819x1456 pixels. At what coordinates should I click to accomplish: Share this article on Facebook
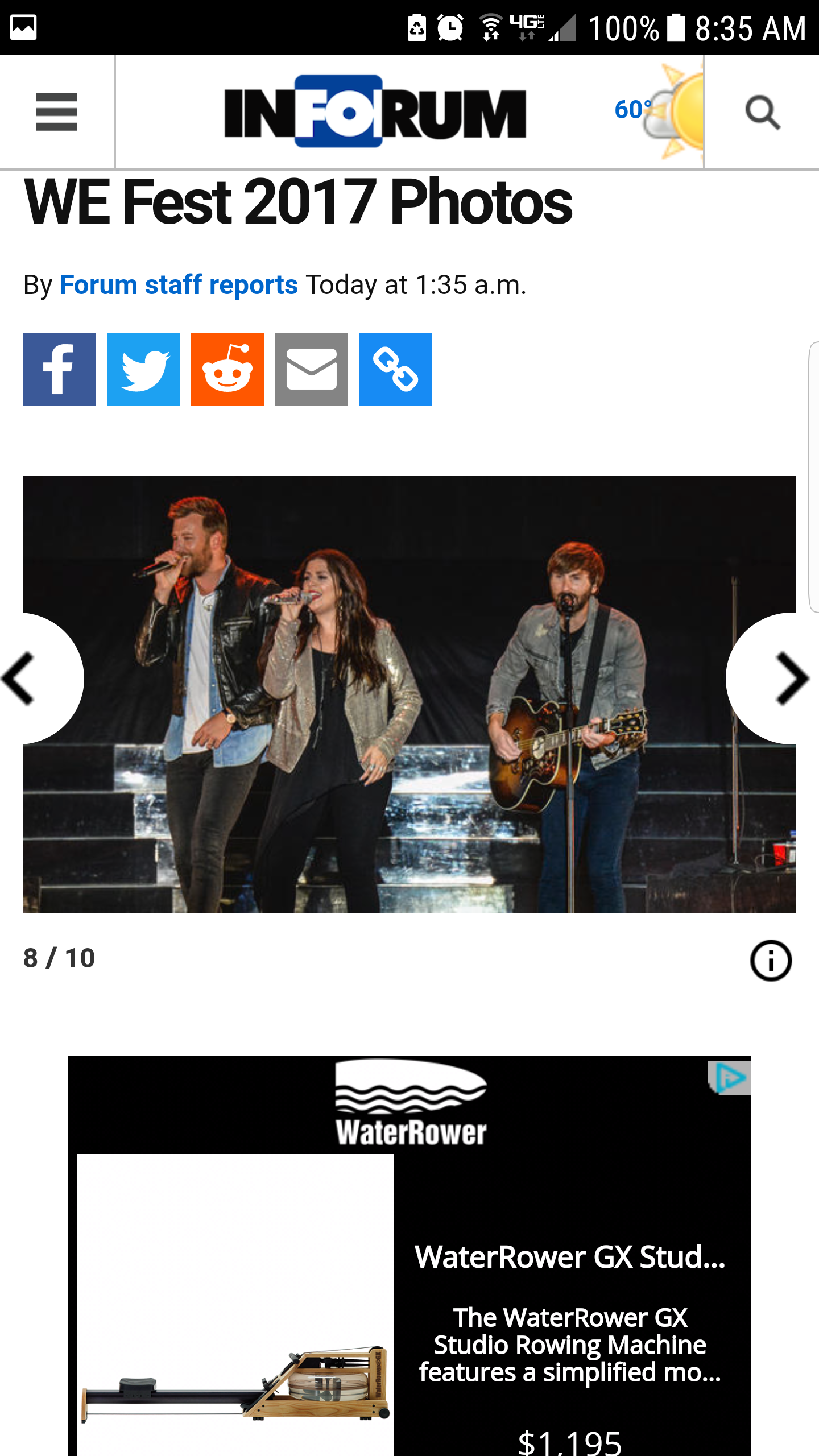59,369
